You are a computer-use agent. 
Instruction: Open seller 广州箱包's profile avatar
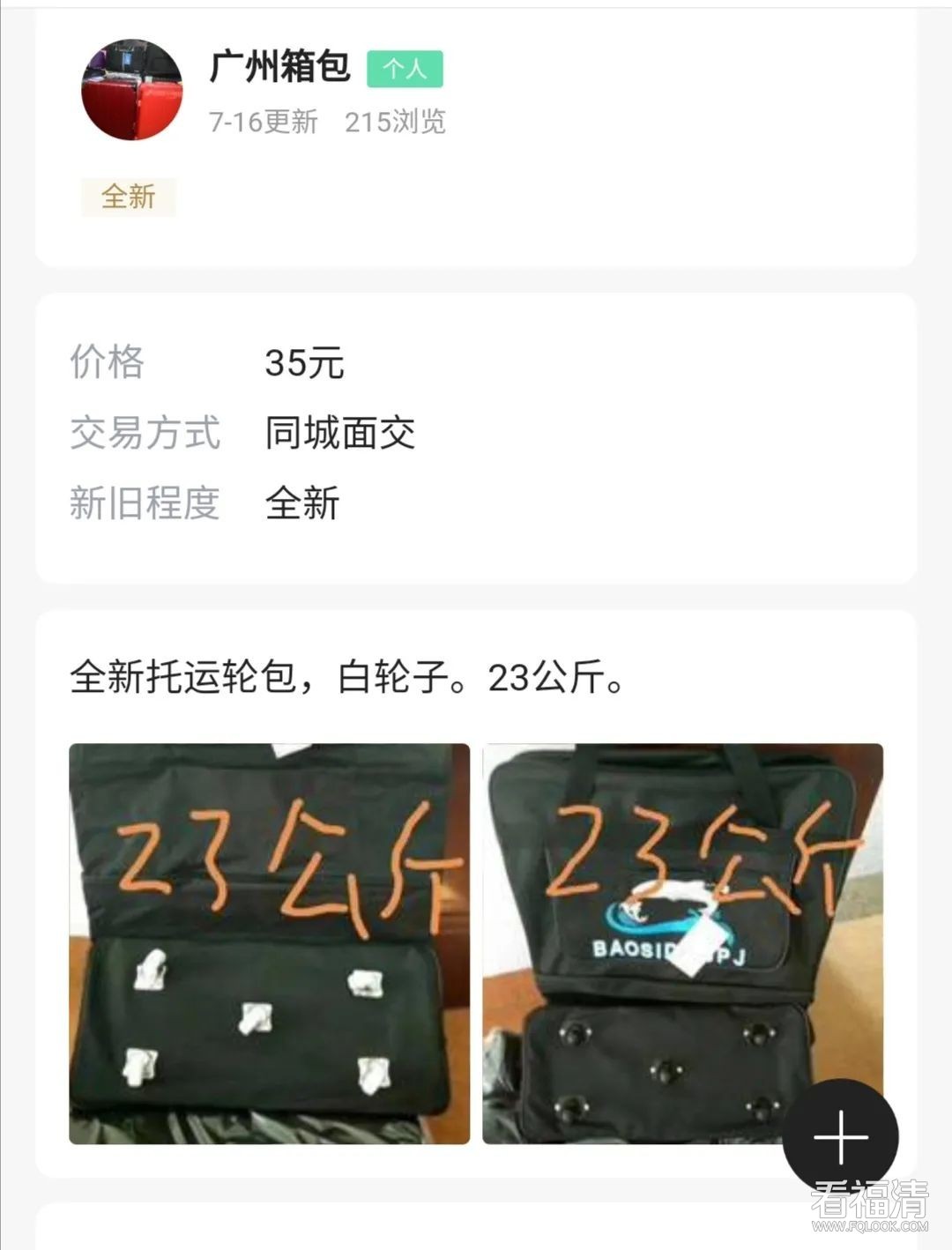(132, 89)
